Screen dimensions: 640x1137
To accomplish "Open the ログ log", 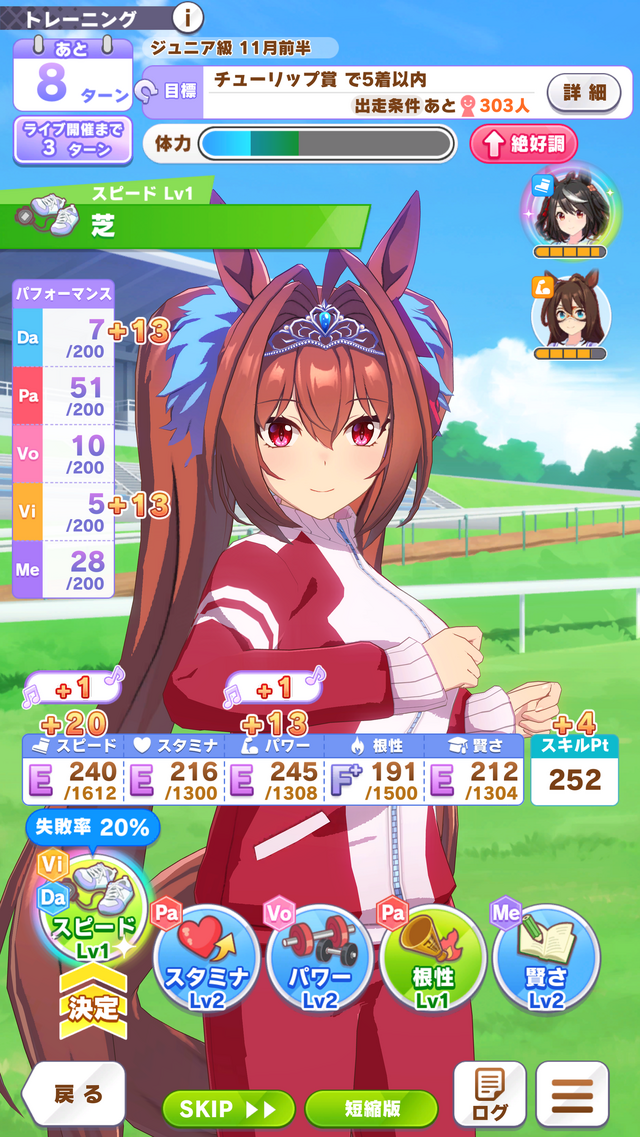I will click(x=489, y=1094).
